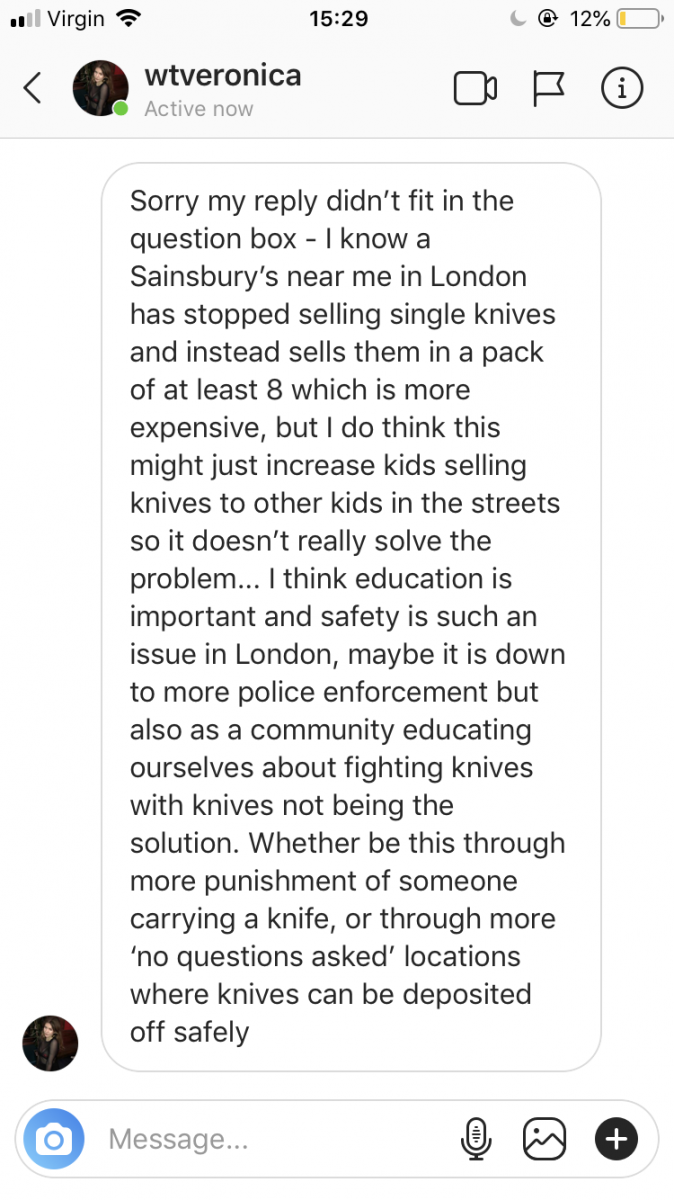Open wtveronica's profile from the header
This screenshot has height=1200, width=674.
(x=222, y=77)
